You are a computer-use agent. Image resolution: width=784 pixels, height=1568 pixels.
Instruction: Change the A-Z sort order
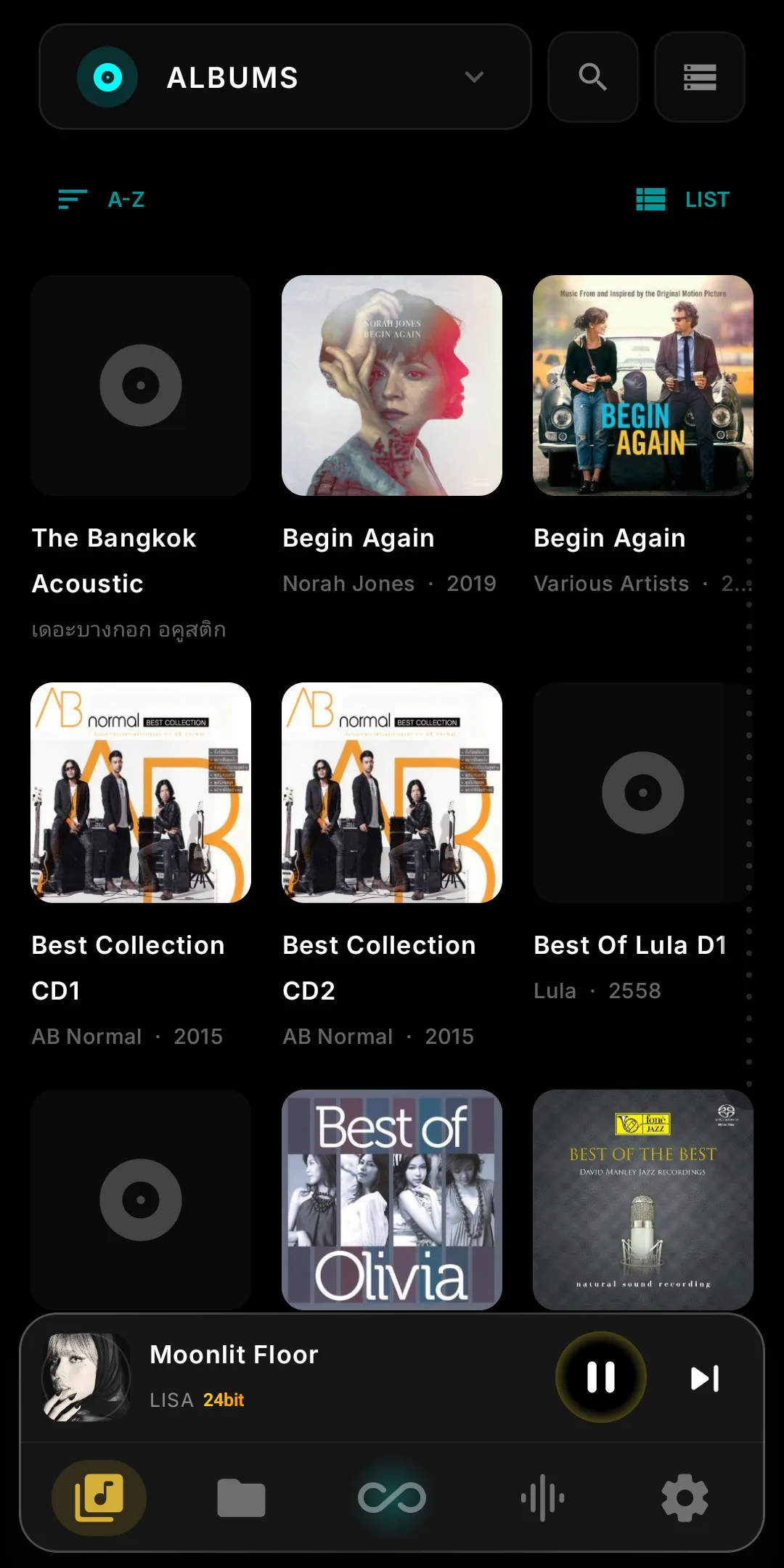coord(102,199)
